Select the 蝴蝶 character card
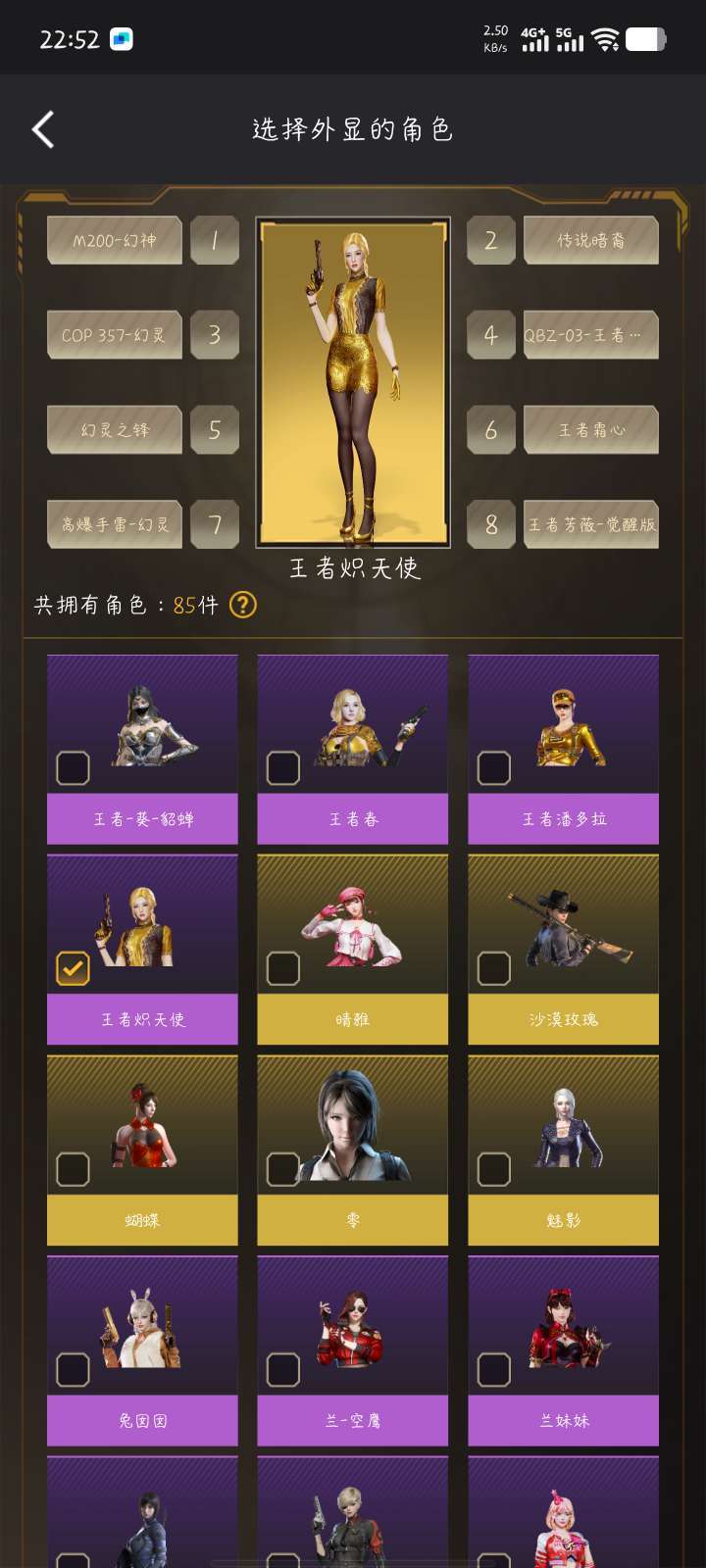The width and height of the screenshot is (706, 1568). [142, 1150]
